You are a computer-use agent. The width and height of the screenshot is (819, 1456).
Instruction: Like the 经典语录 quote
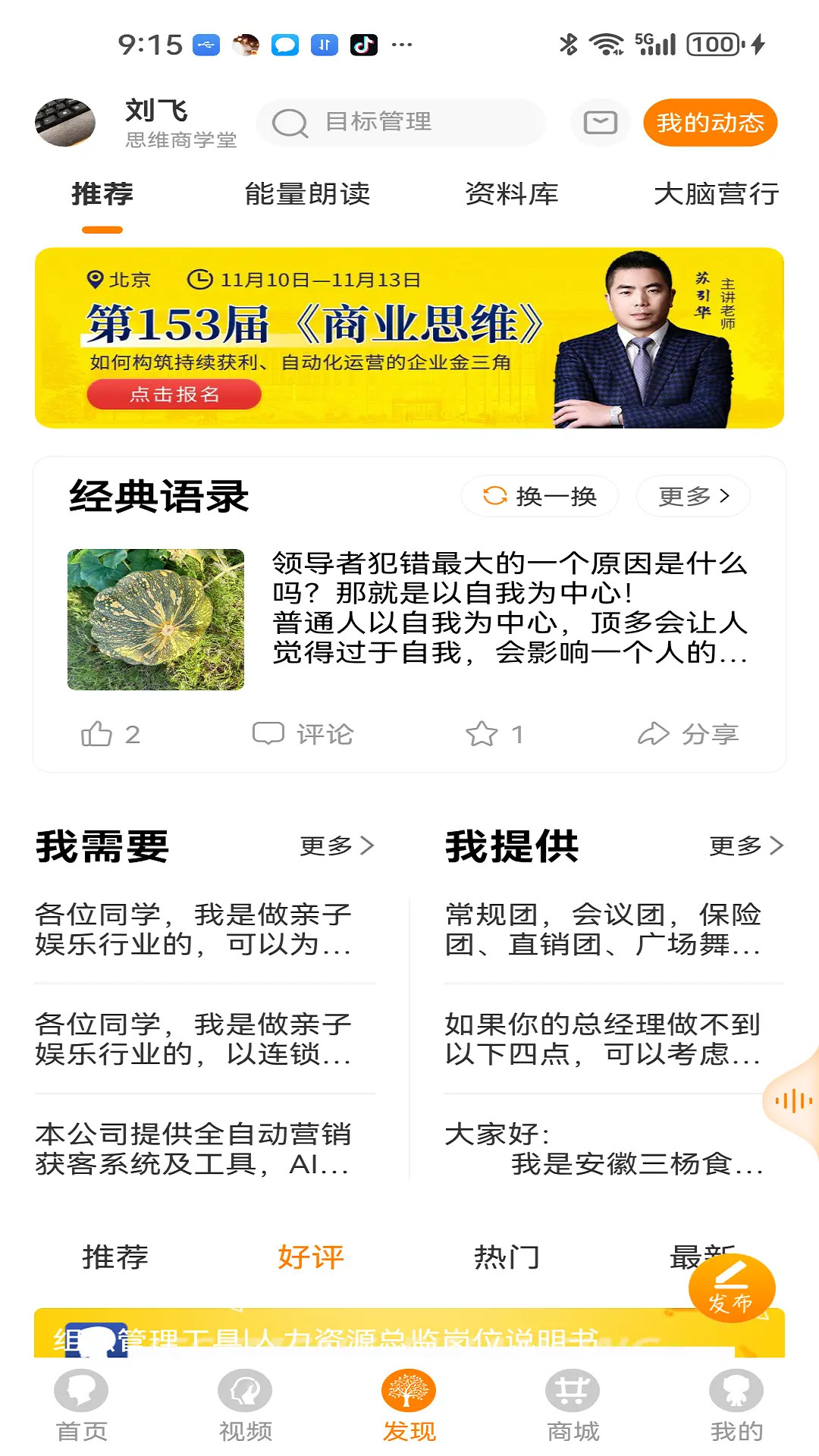click(111, 734)
